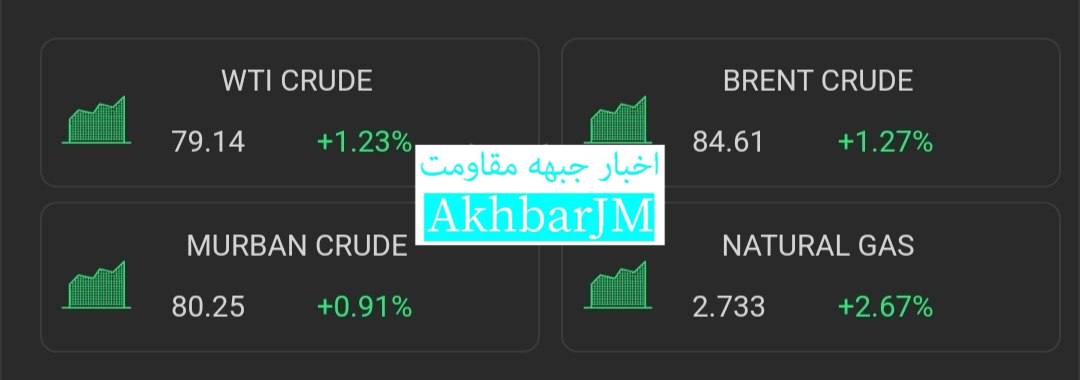This screenshot has height=380, width=1080.
Task: Open the Brent Crude price card
Action: pyautogui.click(x=811, y=112)
